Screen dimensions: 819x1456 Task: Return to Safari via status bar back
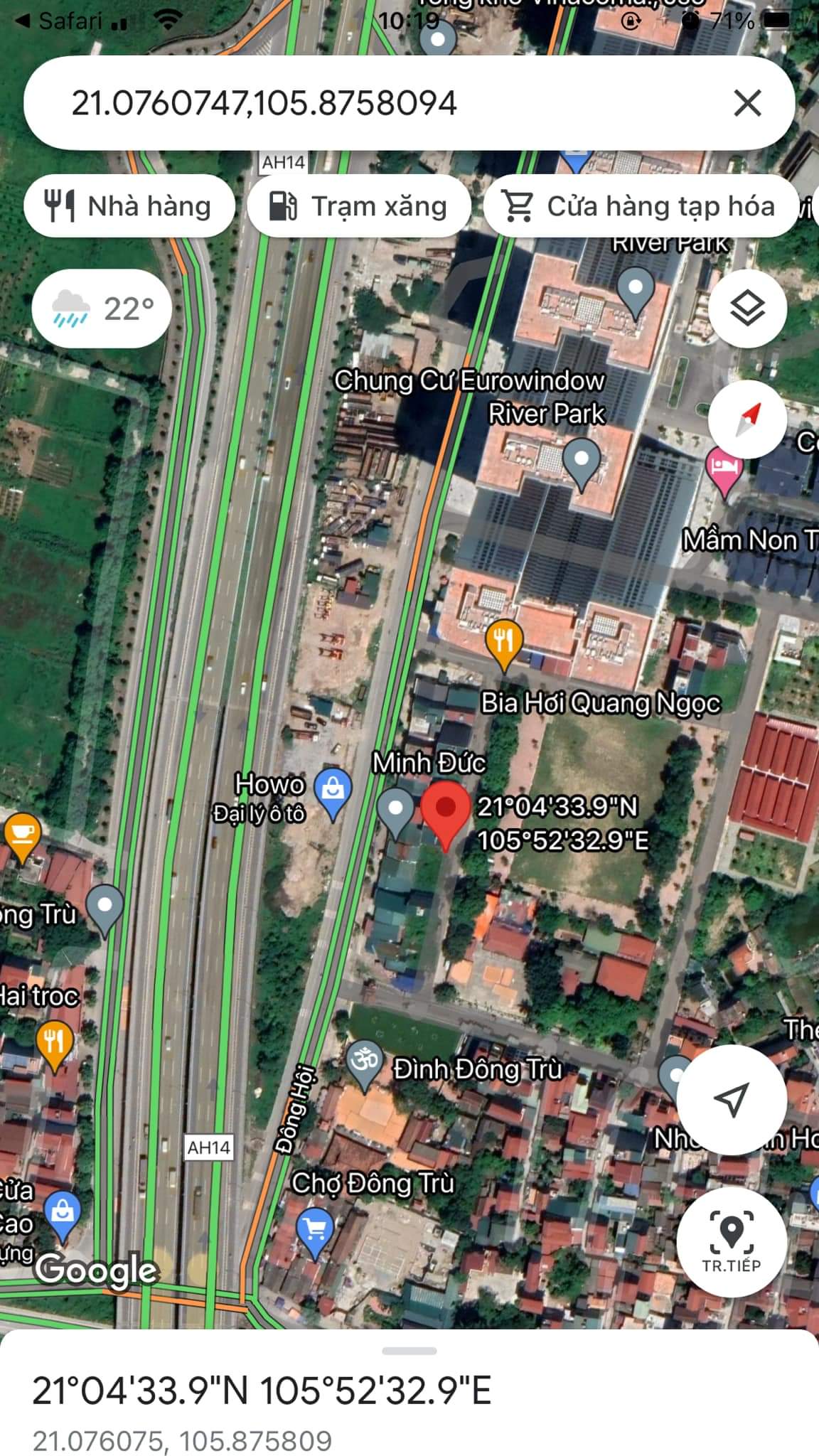coord(60,21)
